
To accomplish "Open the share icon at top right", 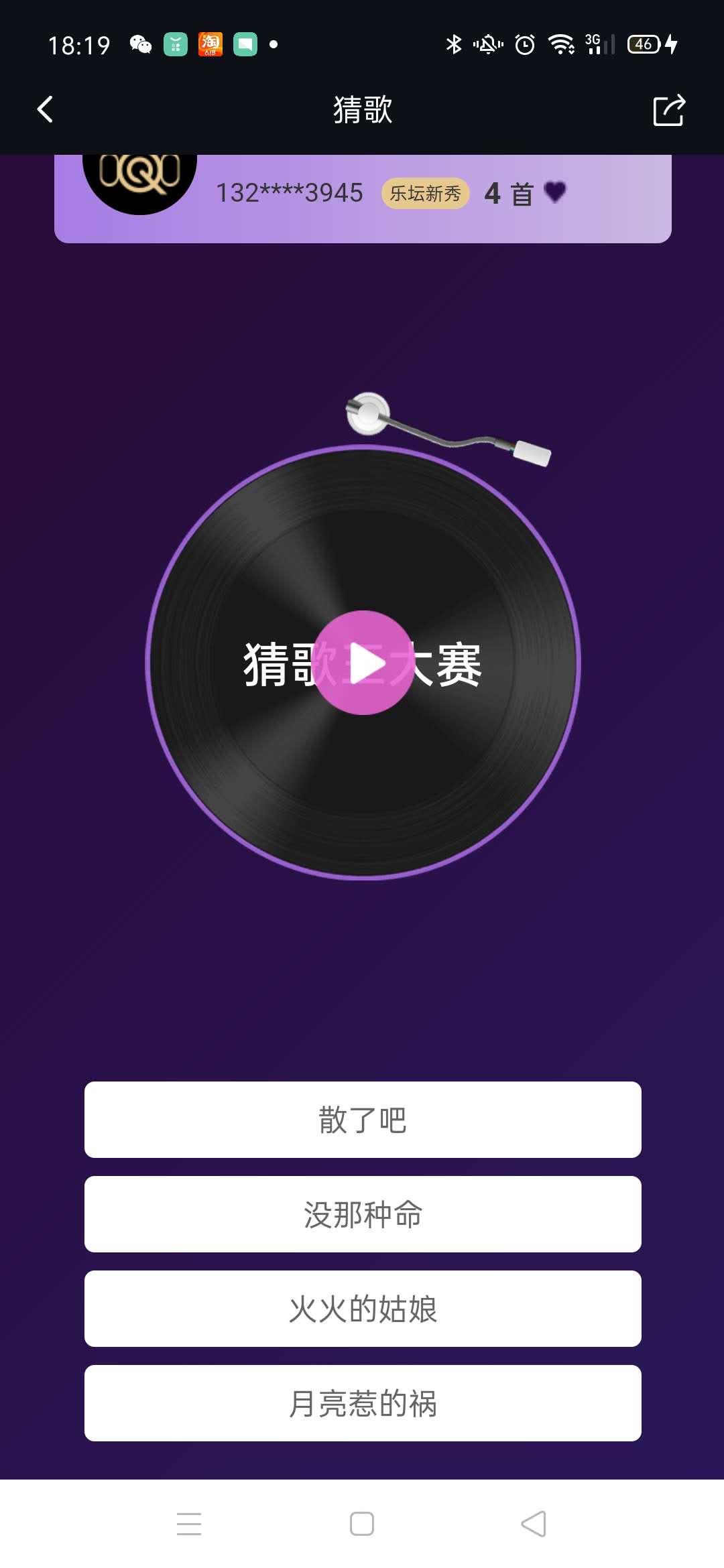I will 668,109.
